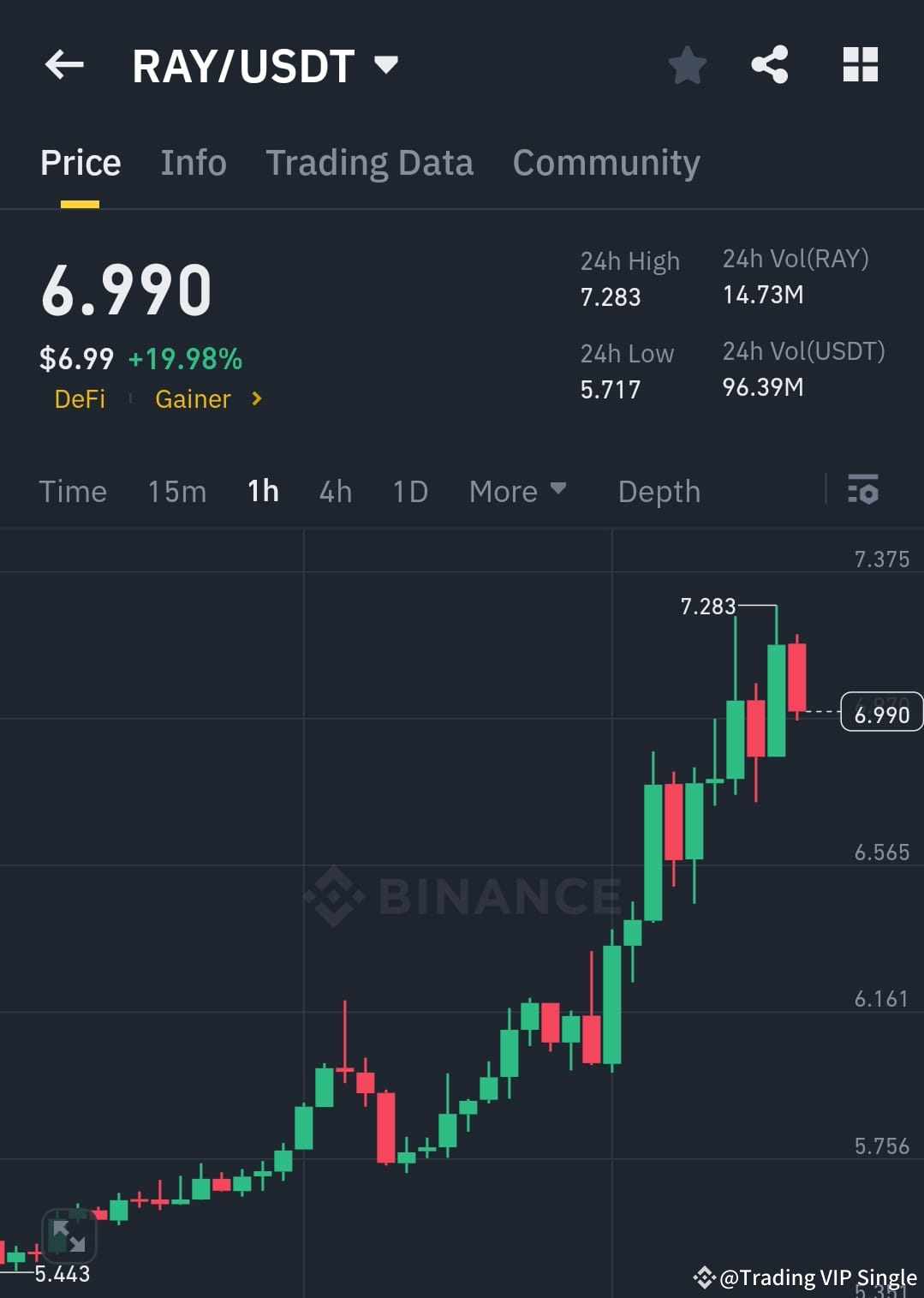The width and height of the screenshot is (924, 1298).
Task: Switch to the 1D timeframe
Action: coord(409,491)
